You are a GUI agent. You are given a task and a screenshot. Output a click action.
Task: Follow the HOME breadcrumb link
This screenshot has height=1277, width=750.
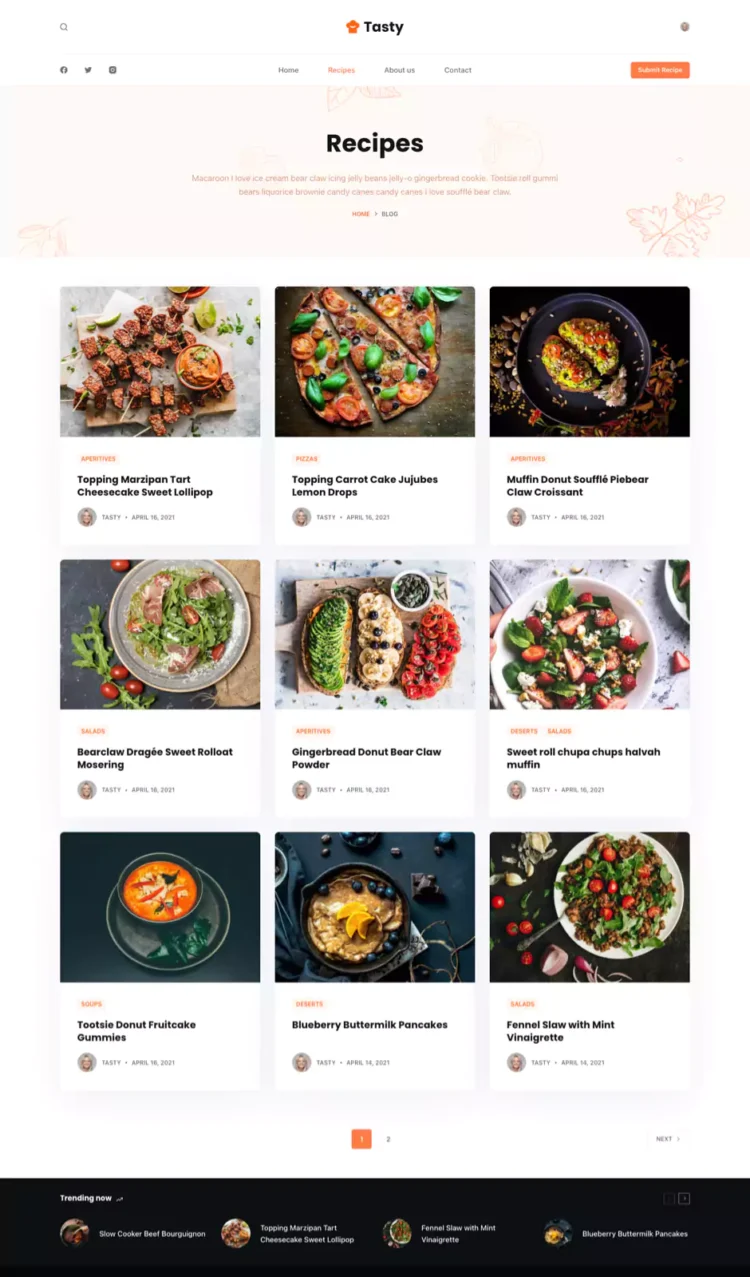pos(361,214)
